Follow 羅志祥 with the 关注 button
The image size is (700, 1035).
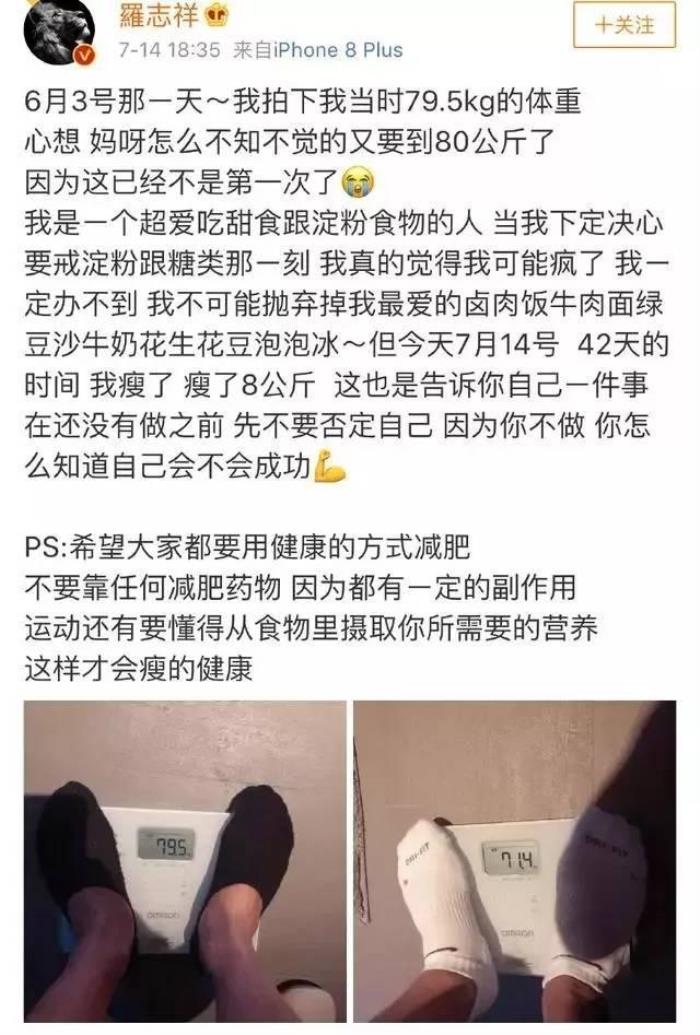(x=624, y=25)
